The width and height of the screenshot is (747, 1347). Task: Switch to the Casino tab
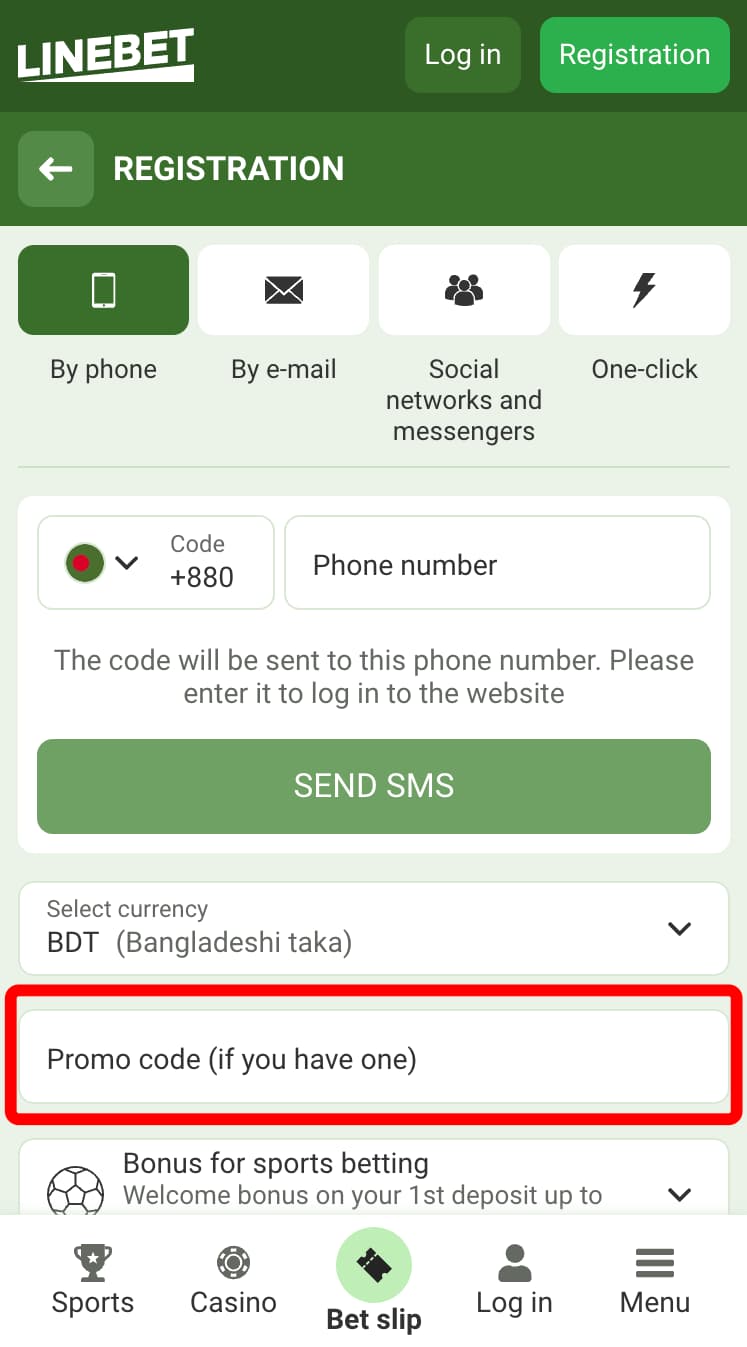[x=233, y=1280]
